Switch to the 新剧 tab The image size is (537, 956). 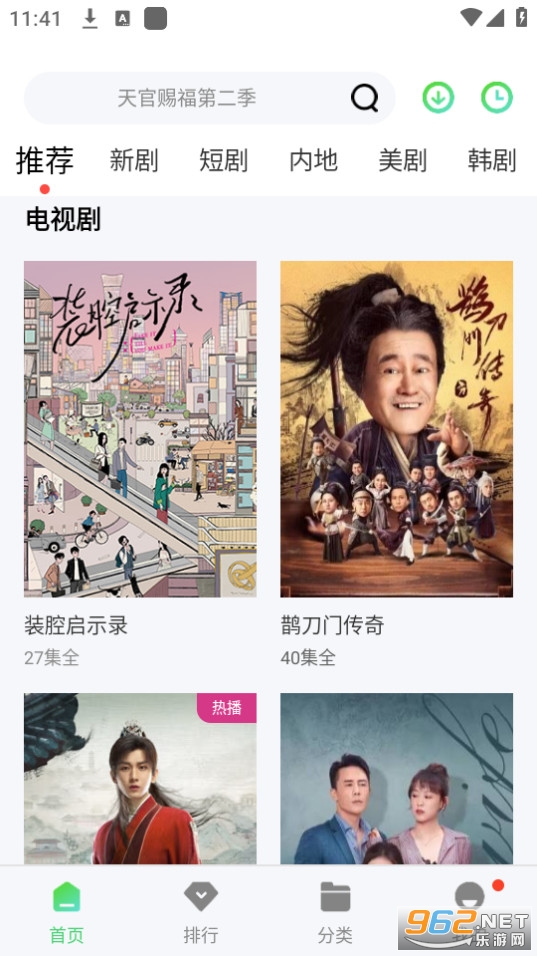[133, 160]
